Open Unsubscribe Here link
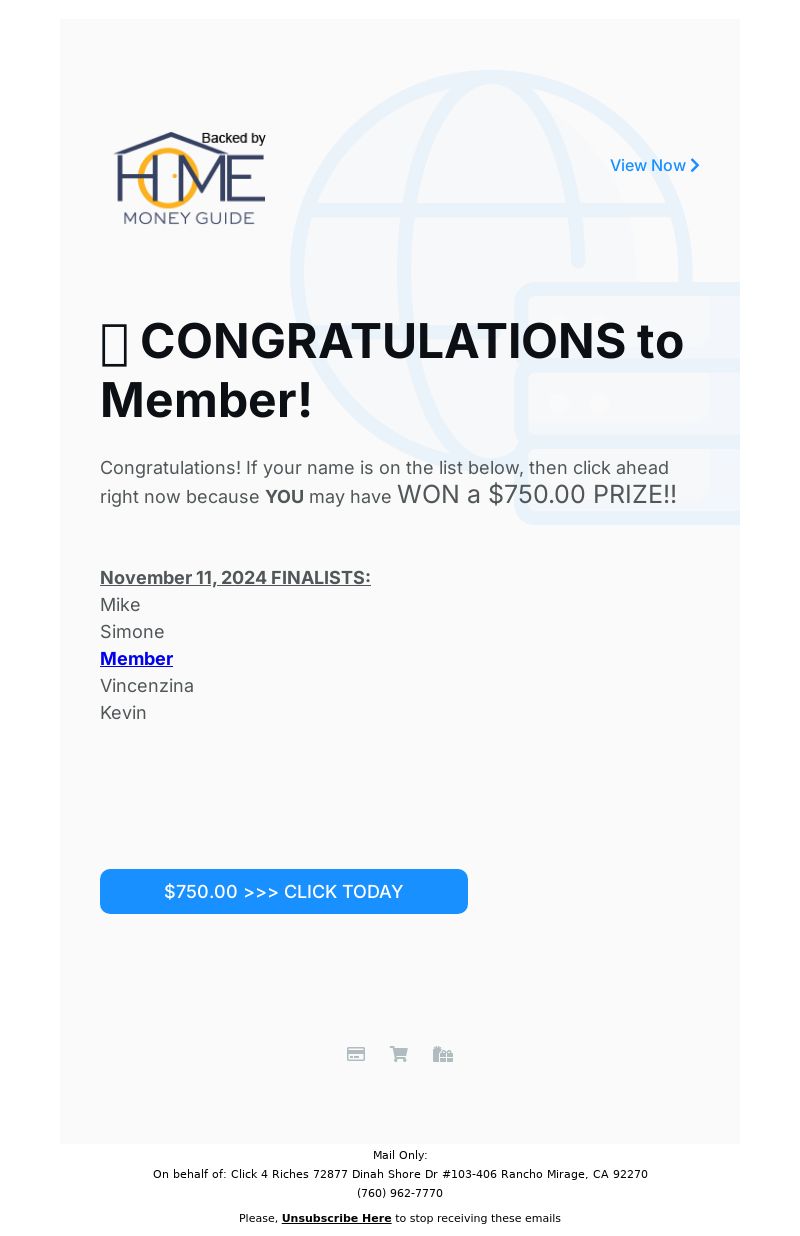Image resolution: width=800 pixels, height=1236 pixels. pyautogui.click(x=336, y=1218)
